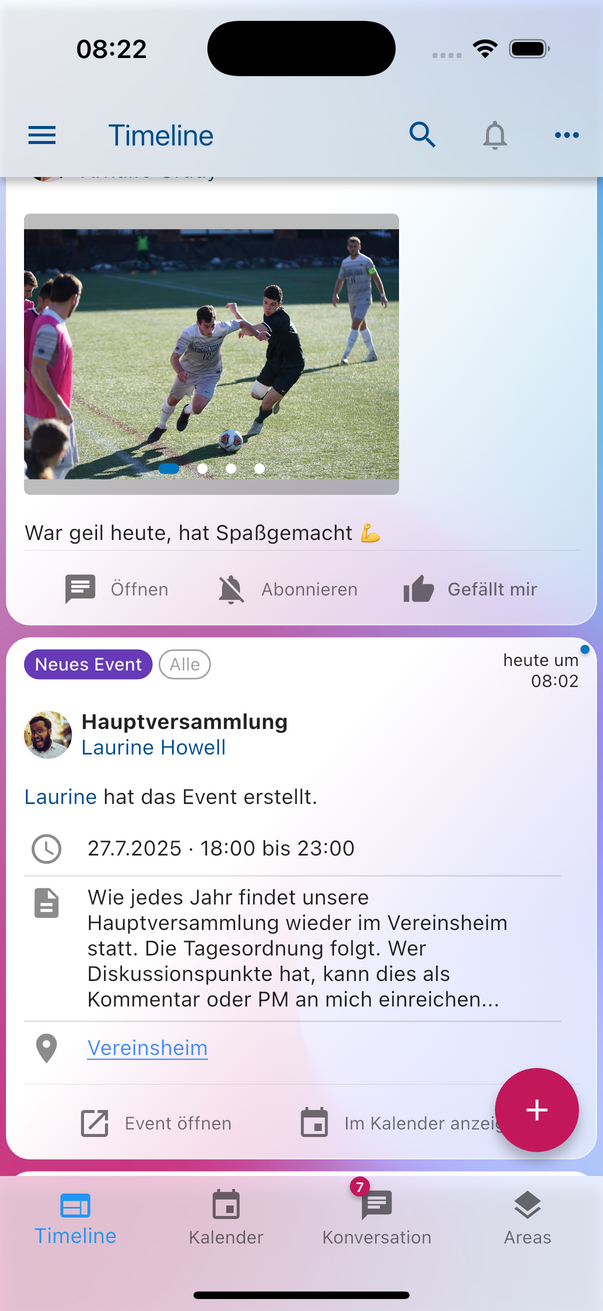Select the Neues Event chip
603x1311 pixels.
pyautogui.click(x=88, y=664)
